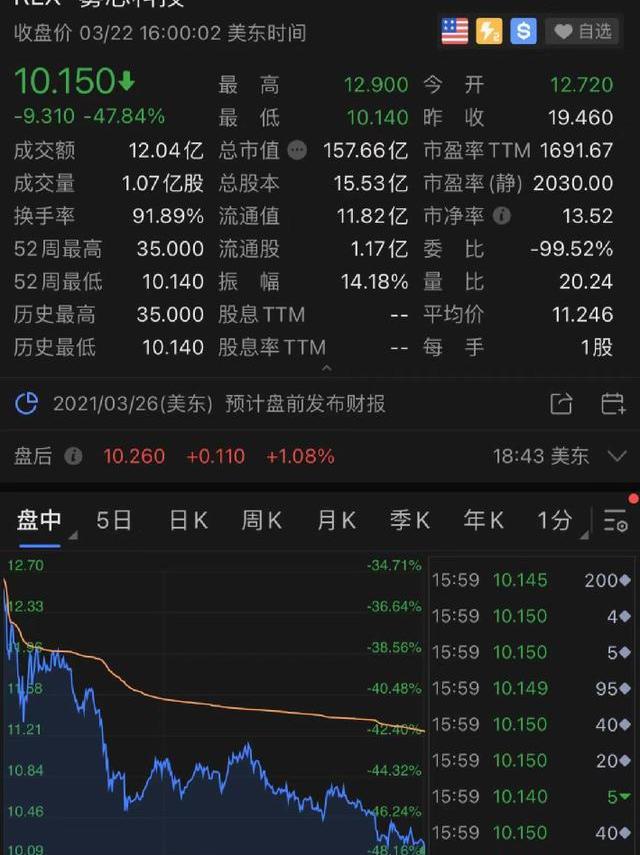Show info about 总市值

[297, 151]
